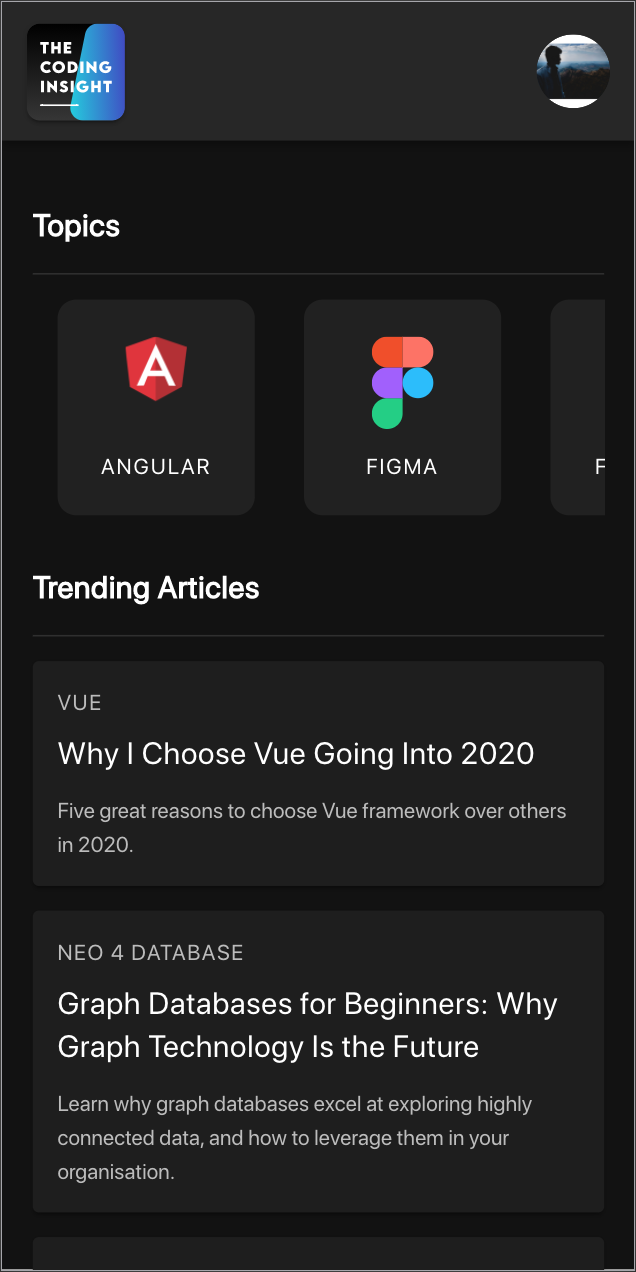Screen dimensions: 636x1272
Task: Select the Angular topic card
Action: 156,407
